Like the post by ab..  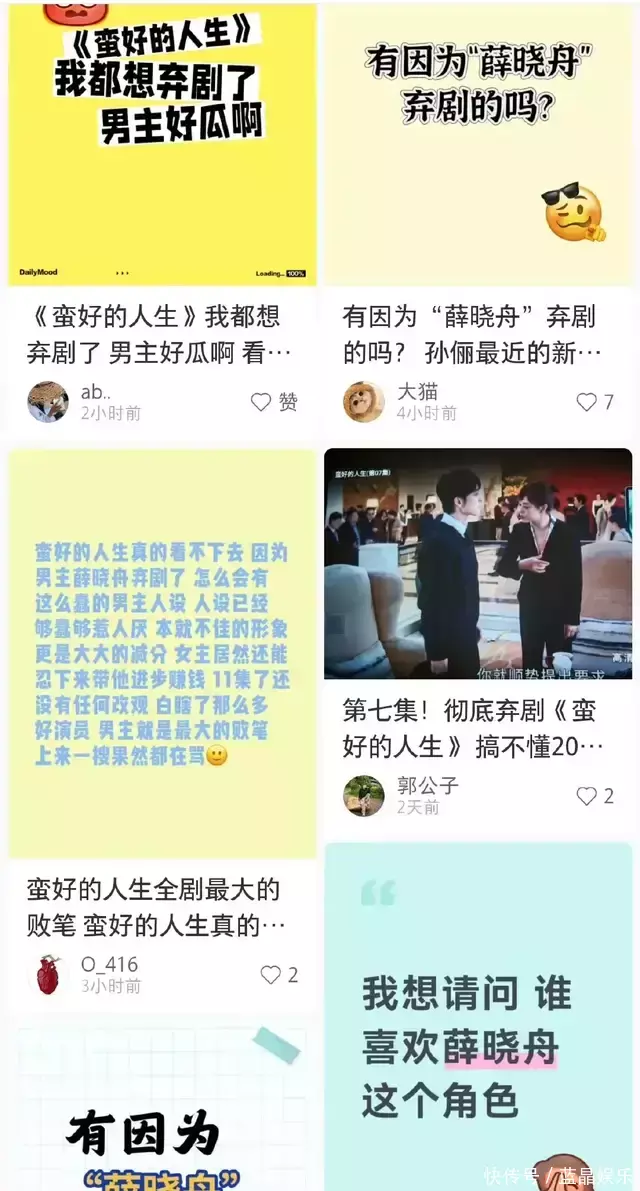261,402
